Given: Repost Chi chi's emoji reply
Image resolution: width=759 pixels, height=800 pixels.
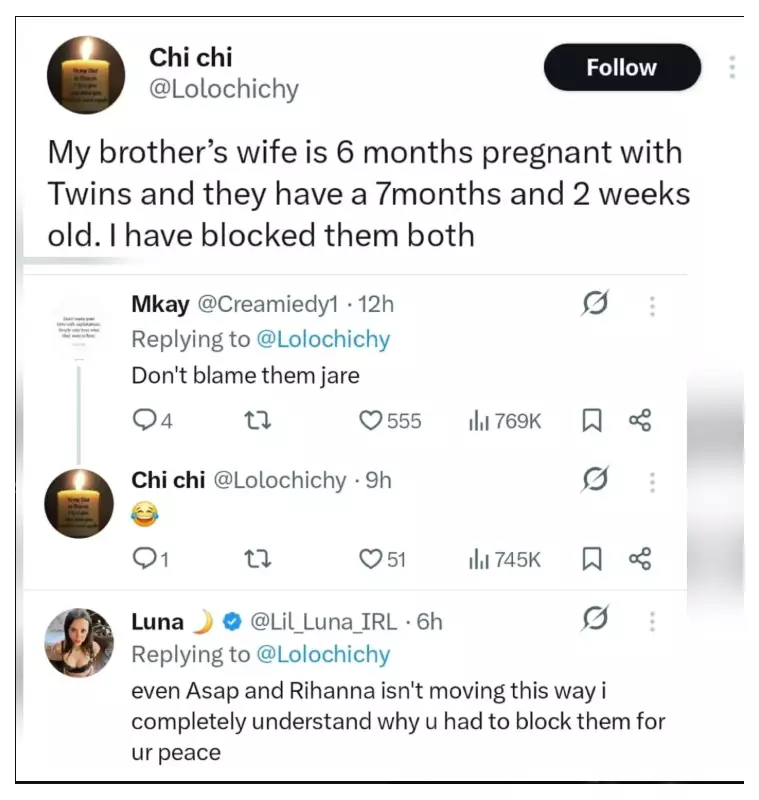Looking at the screenshot, I should 257,559.
